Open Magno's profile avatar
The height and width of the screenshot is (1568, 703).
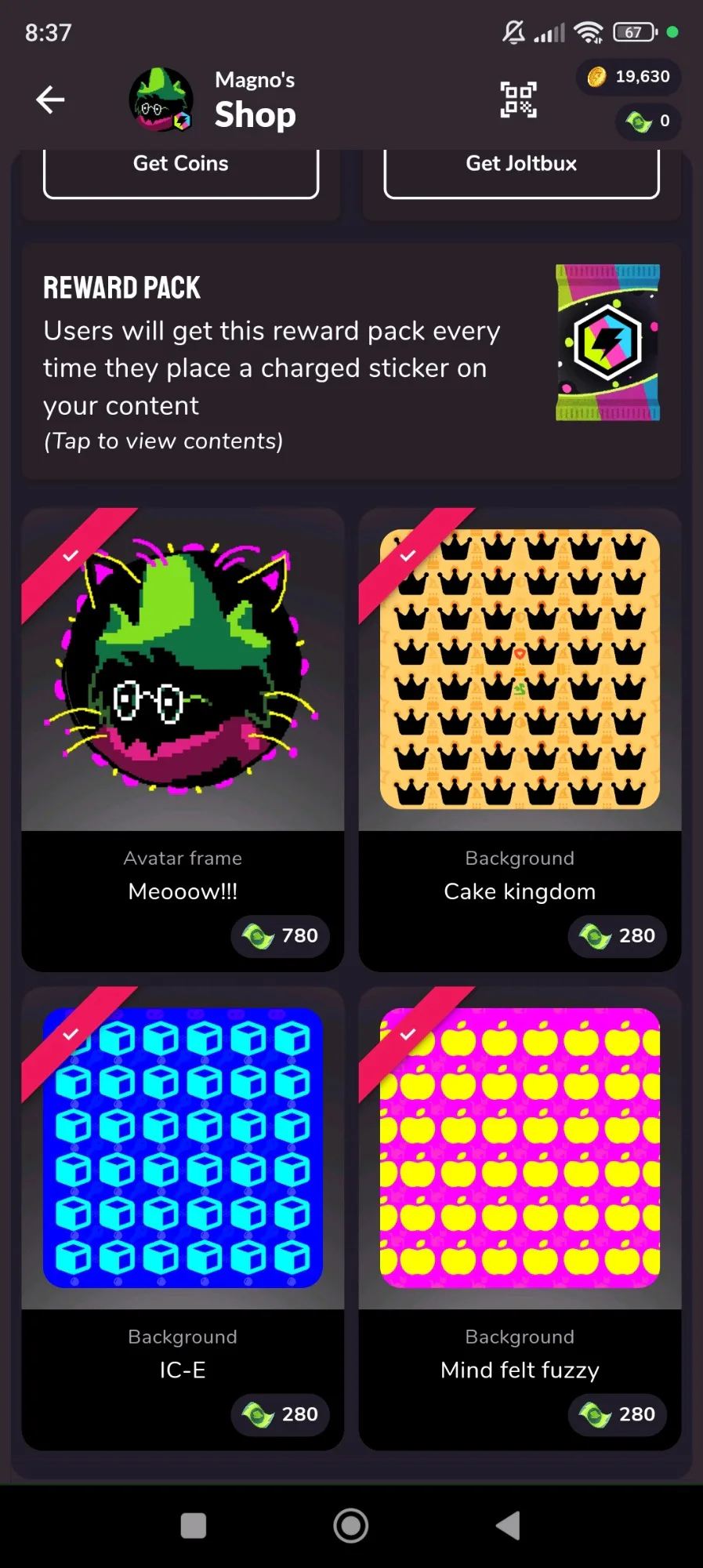click(161, 100)
